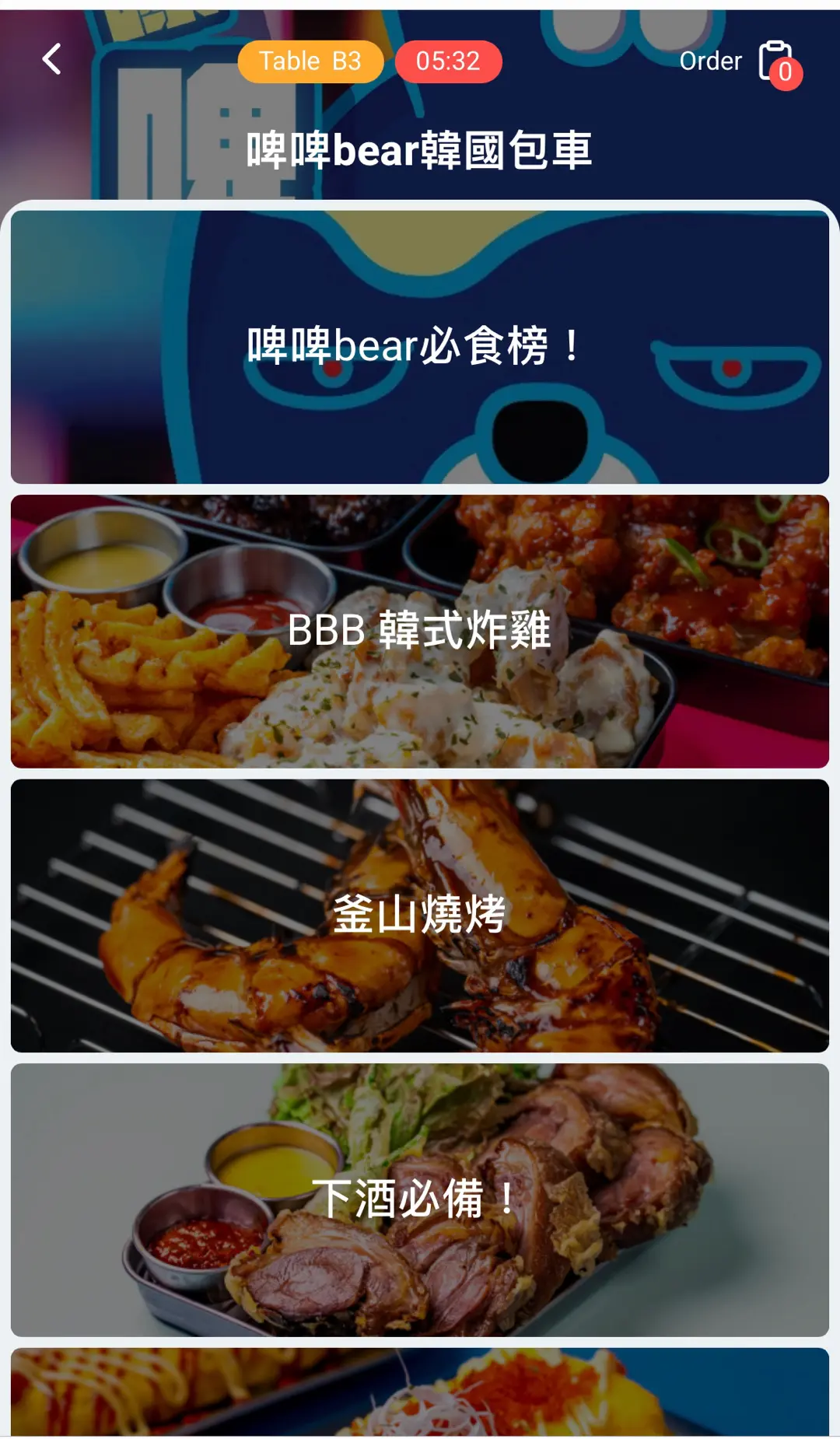840x1439 pixels.
Task: Select the 釜山燒烤 category card
Action: pyautogui.click(x=420, y=916)
